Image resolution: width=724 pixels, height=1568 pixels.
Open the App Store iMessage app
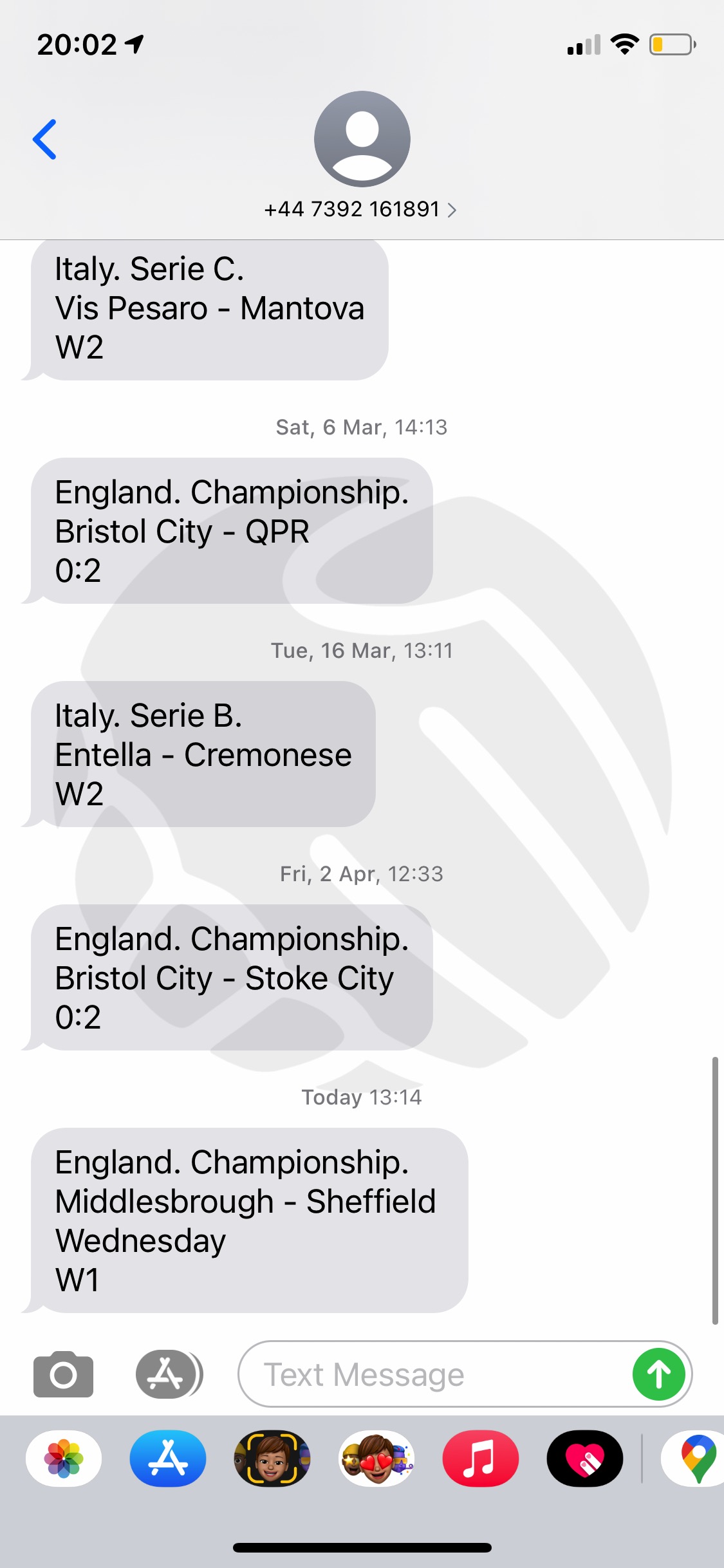(x=168, y=1459)
